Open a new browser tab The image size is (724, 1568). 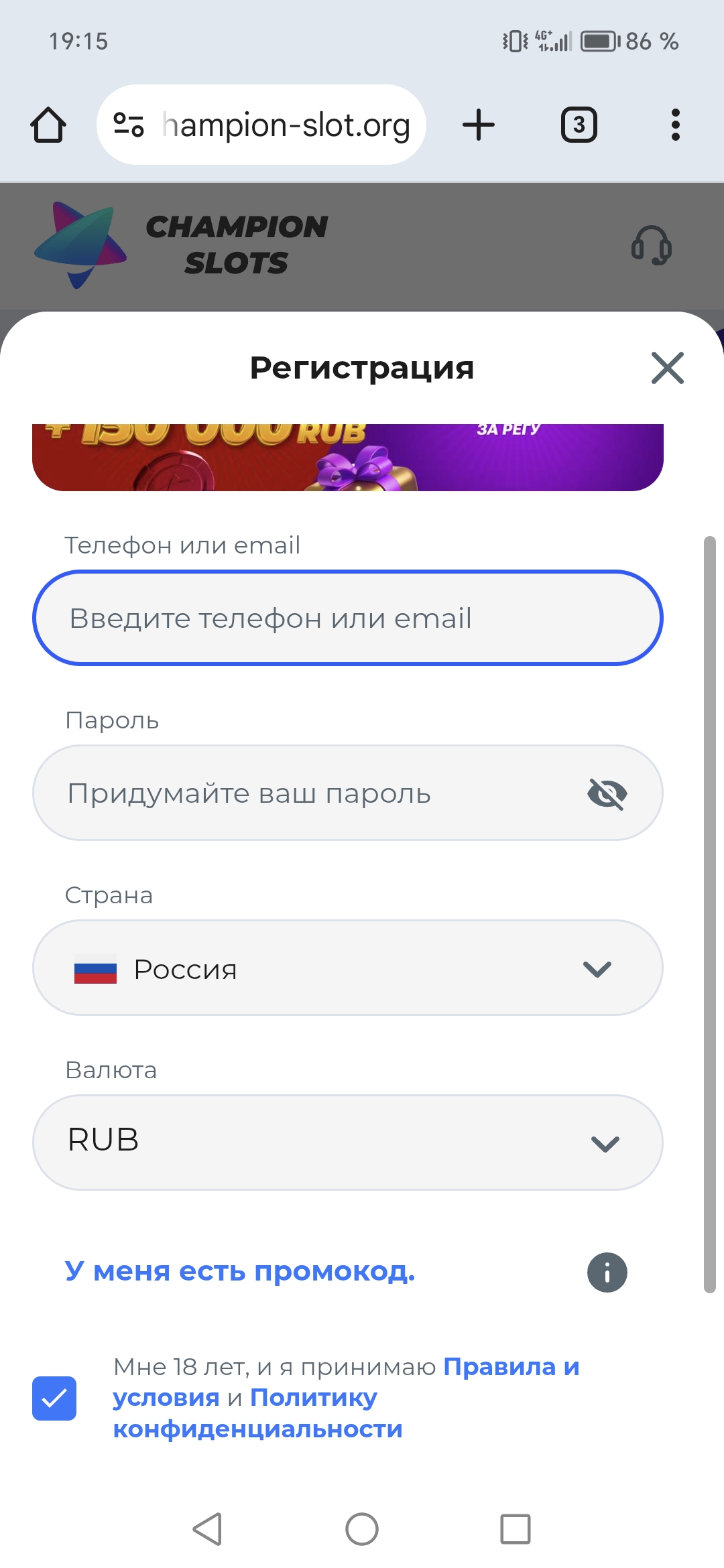click(479, 125)
